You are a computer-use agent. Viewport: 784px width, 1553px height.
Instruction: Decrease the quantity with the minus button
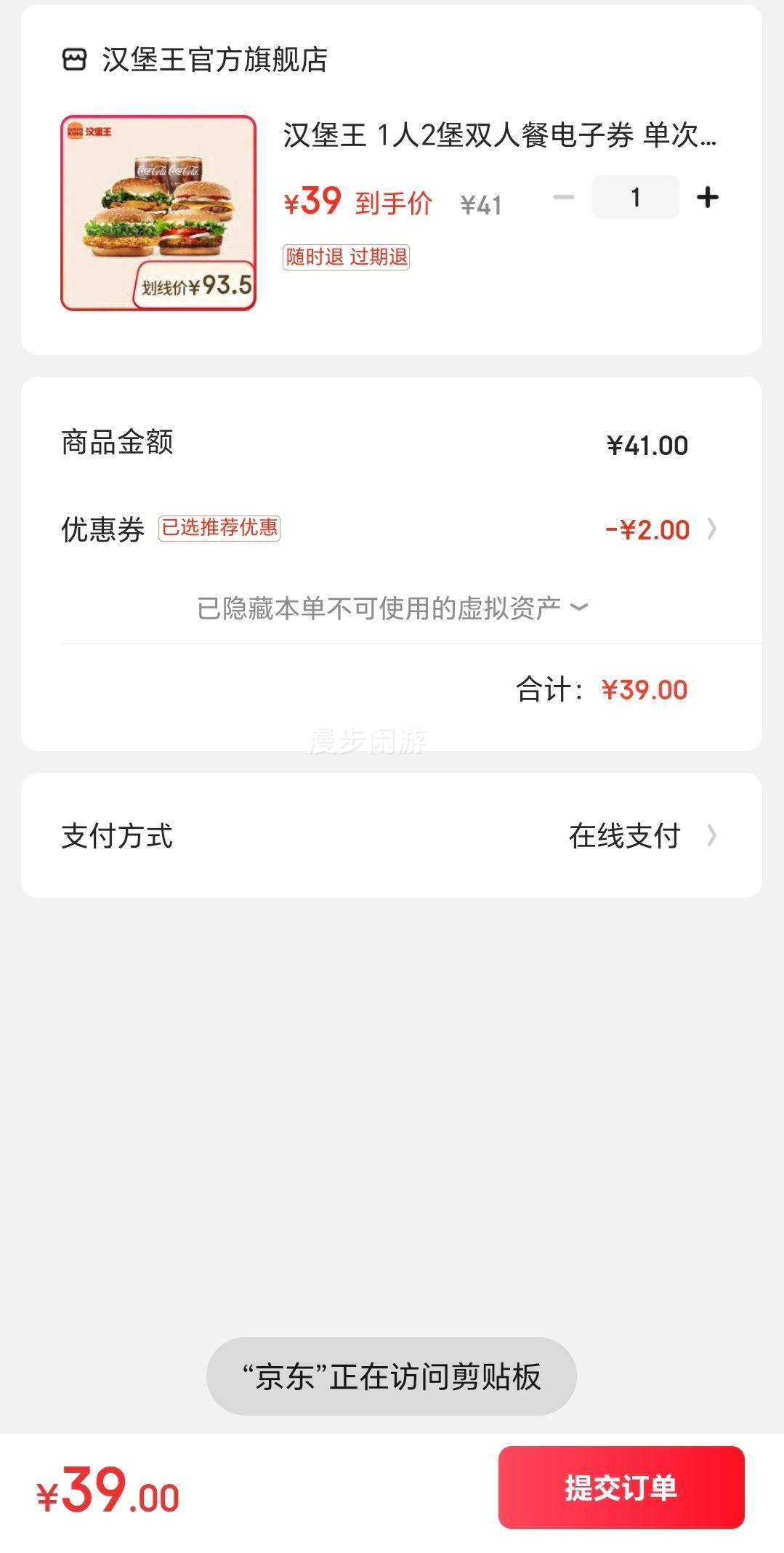tap(564, 197)
